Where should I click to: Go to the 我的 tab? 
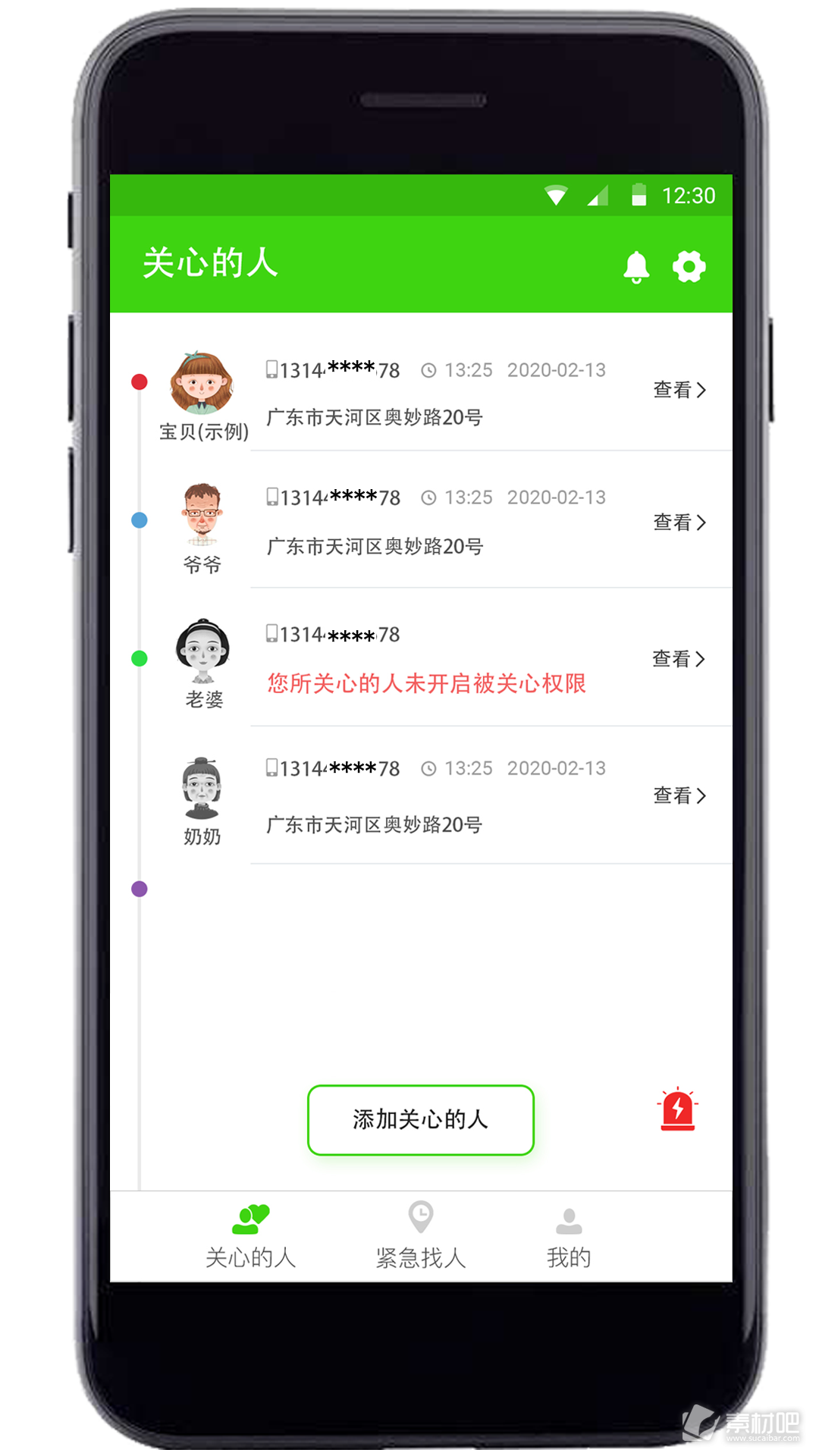pos(569,1236)
